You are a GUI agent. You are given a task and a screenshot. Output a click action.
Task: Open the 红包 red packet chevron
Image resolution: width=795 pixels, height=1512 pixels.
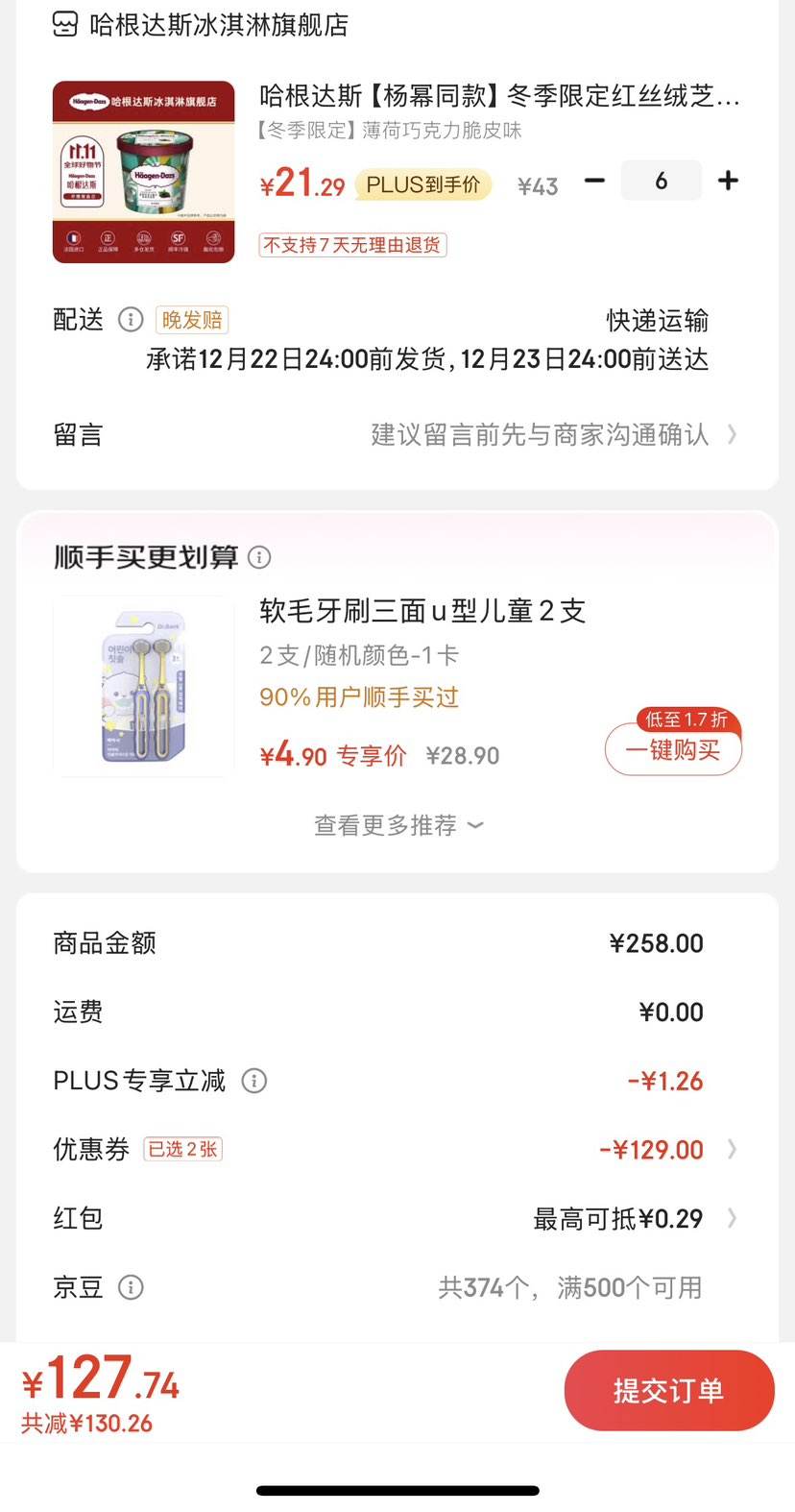tap(733, 1218)
